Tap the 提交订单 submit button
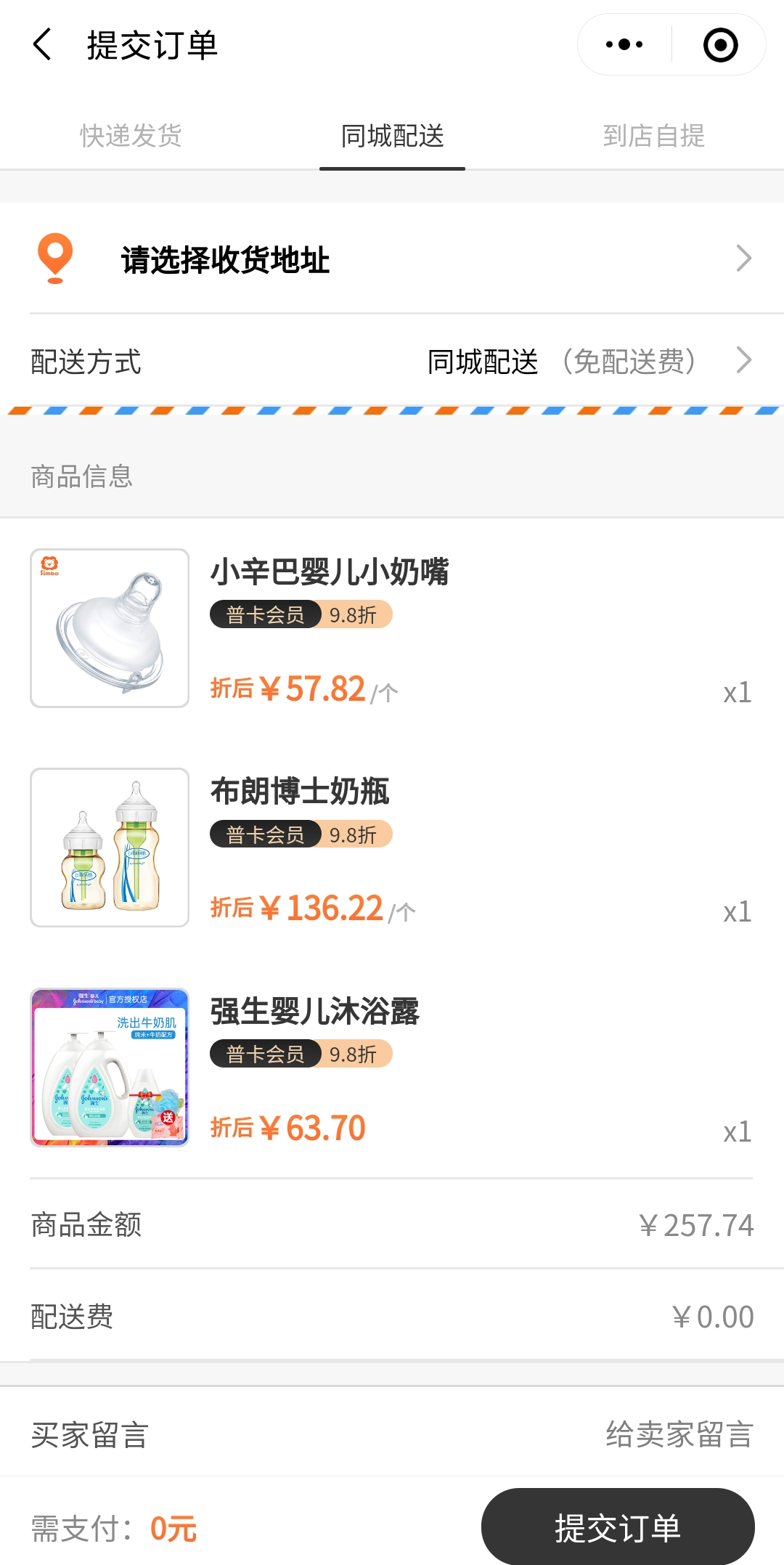Screen dimensions: 784x1565 pyautogui.click(x=618, y=1527)
